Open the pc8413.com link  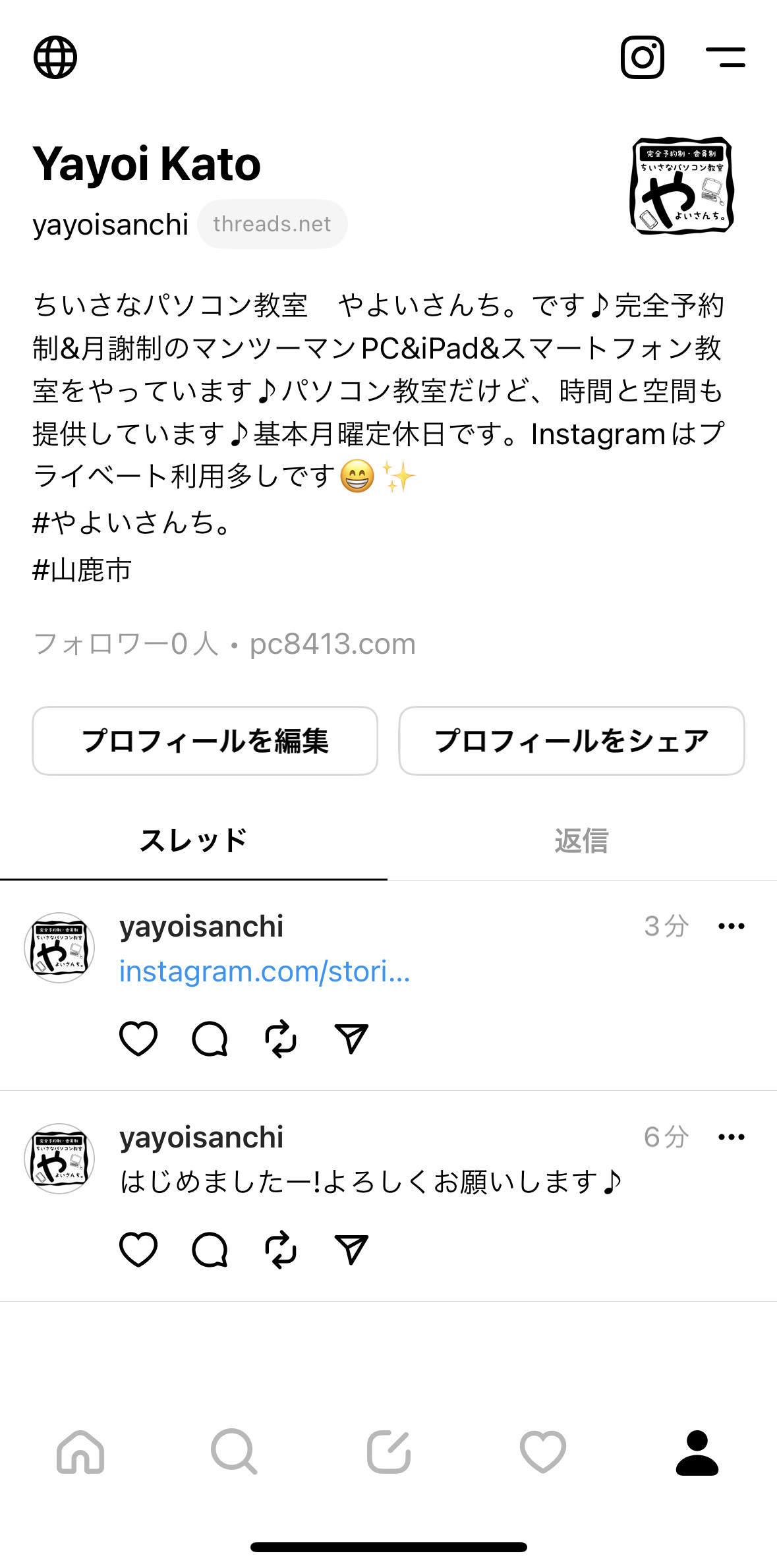click(333, 644)
